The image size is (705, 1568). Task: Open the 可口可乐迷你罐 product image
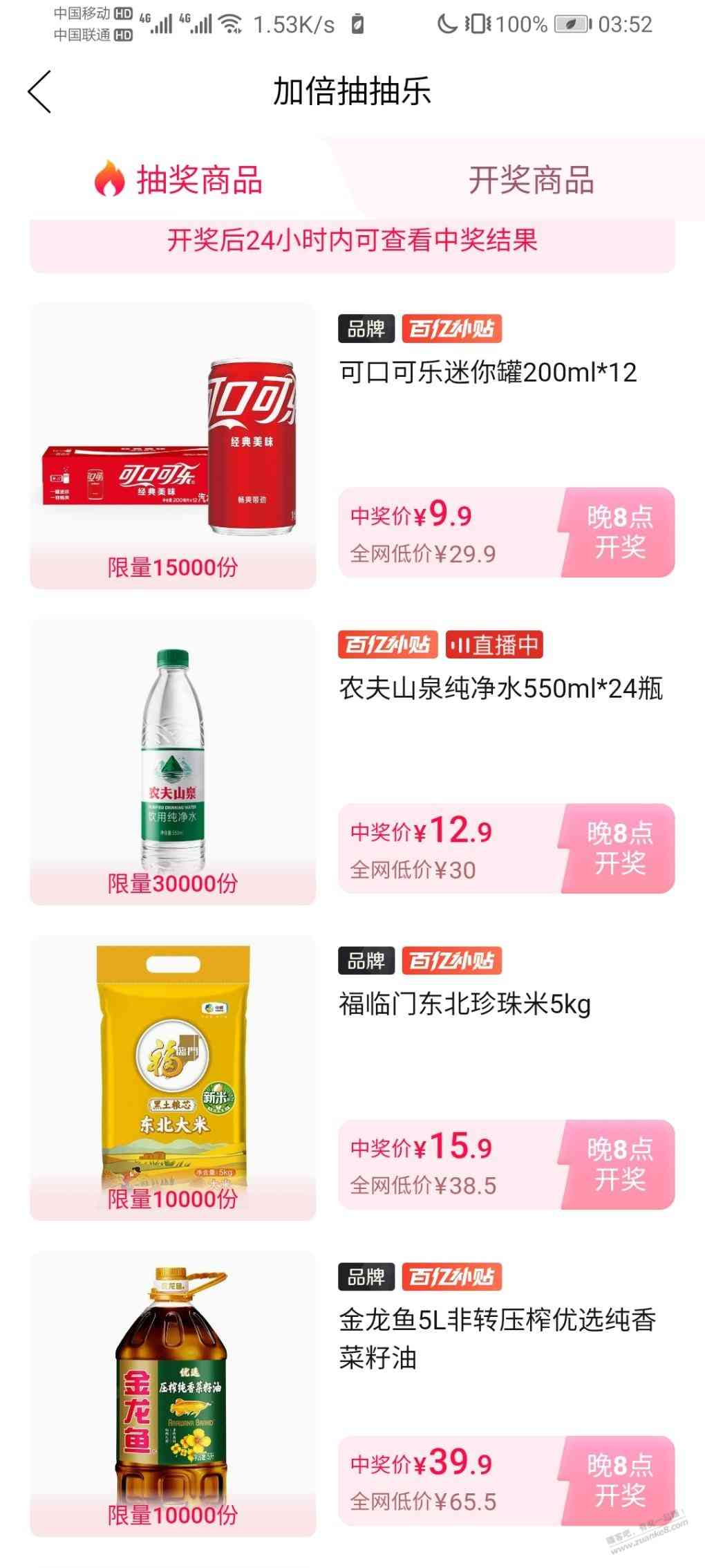point(173,444)
